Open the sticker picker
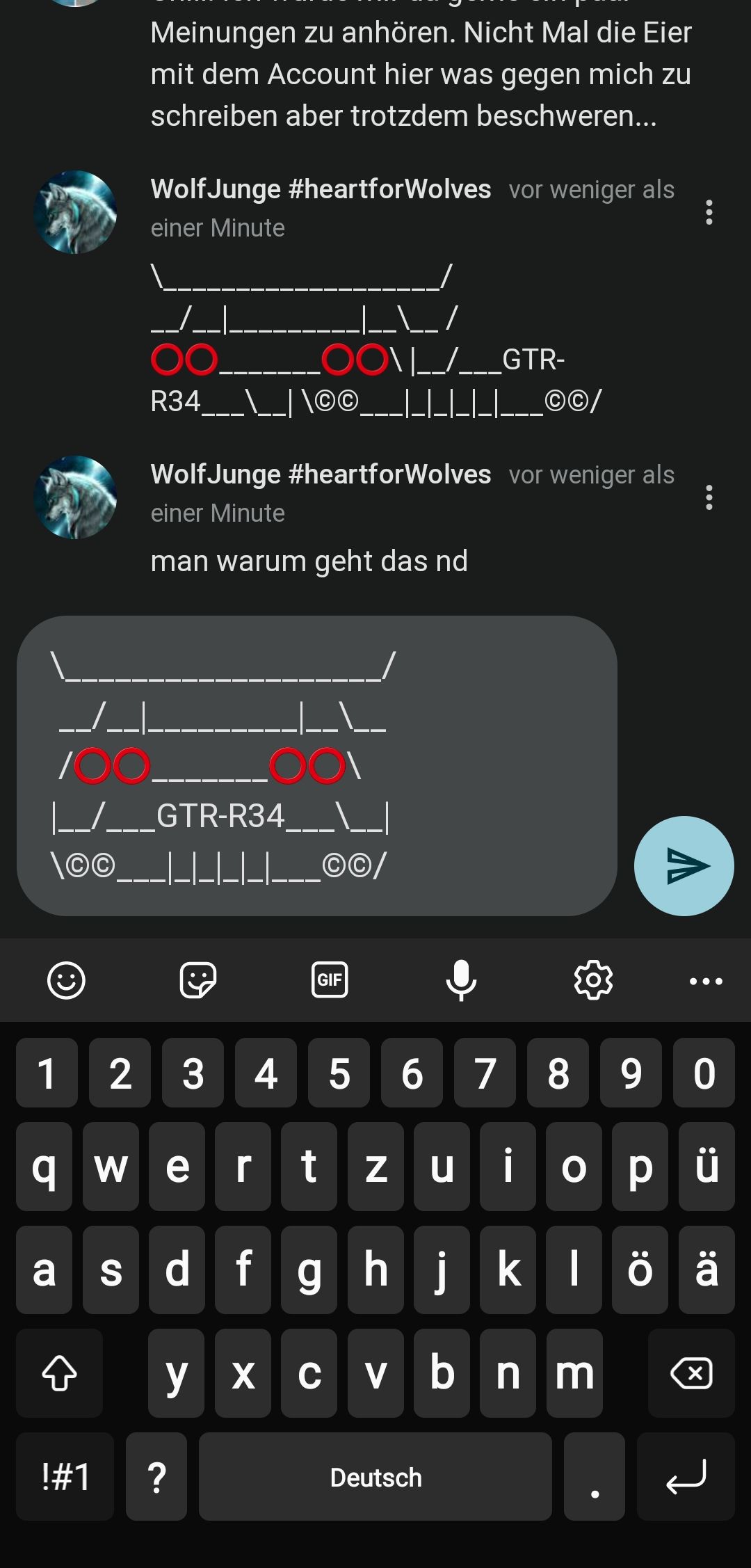751x1568 pixels. (198, 980)
